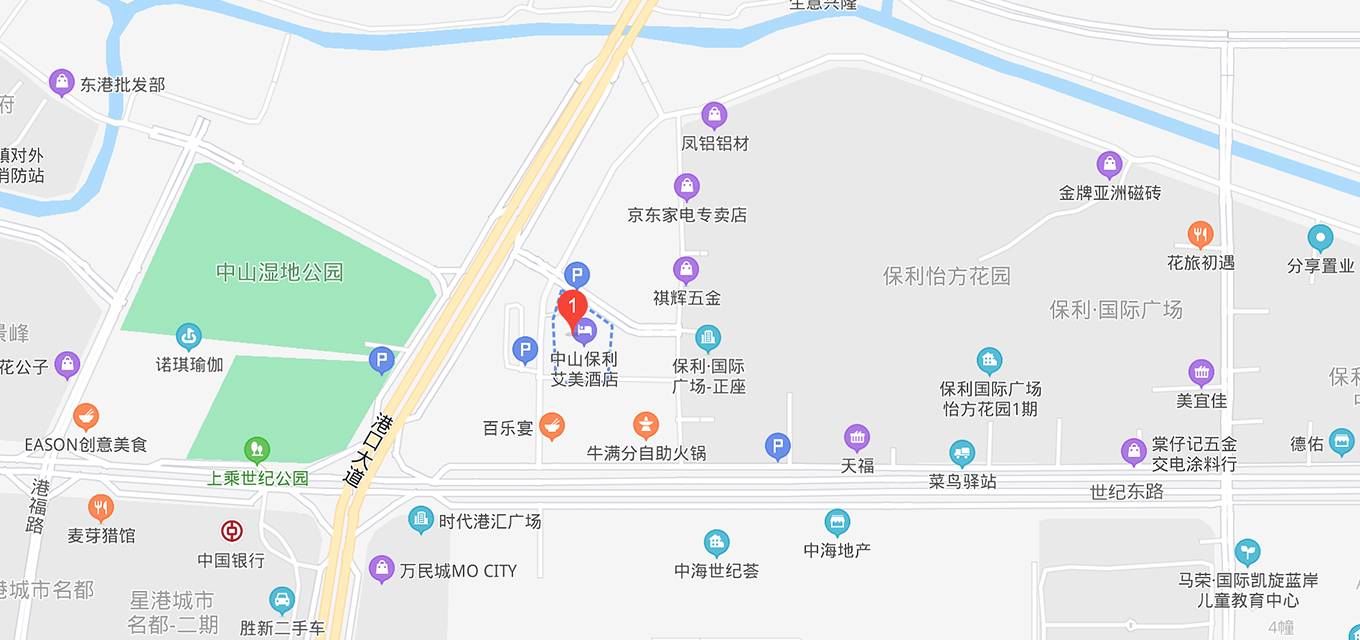Screen dimensions: 1360x640
Task: Tap the 百乐宴 restaurant marker
Action: point(551,427)
